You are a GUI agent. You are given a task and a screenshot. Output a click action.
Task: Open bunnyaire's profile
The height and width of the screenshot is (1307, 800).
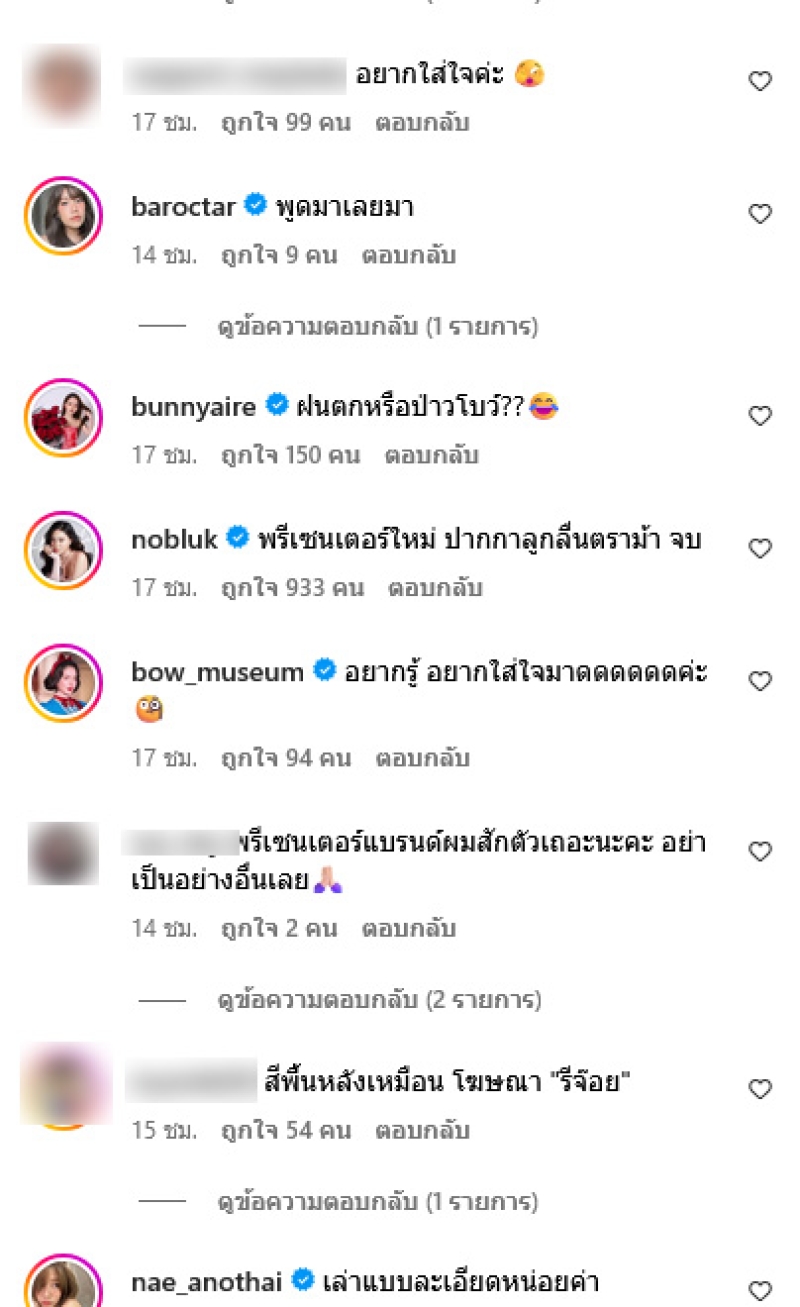(193, 407)
